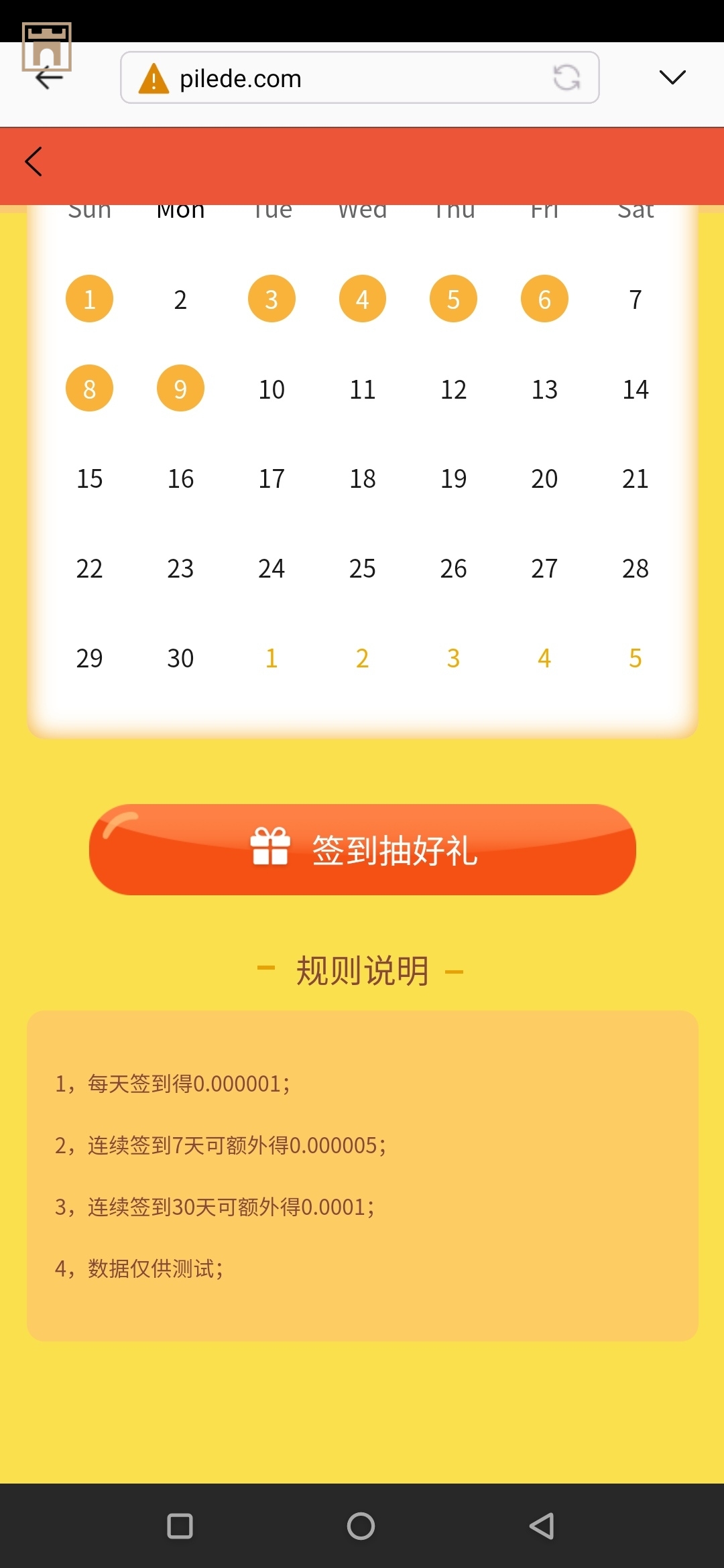Go back using the browser arrow
This screenshot has height=1568, width=724.
[x=48, y=78]
